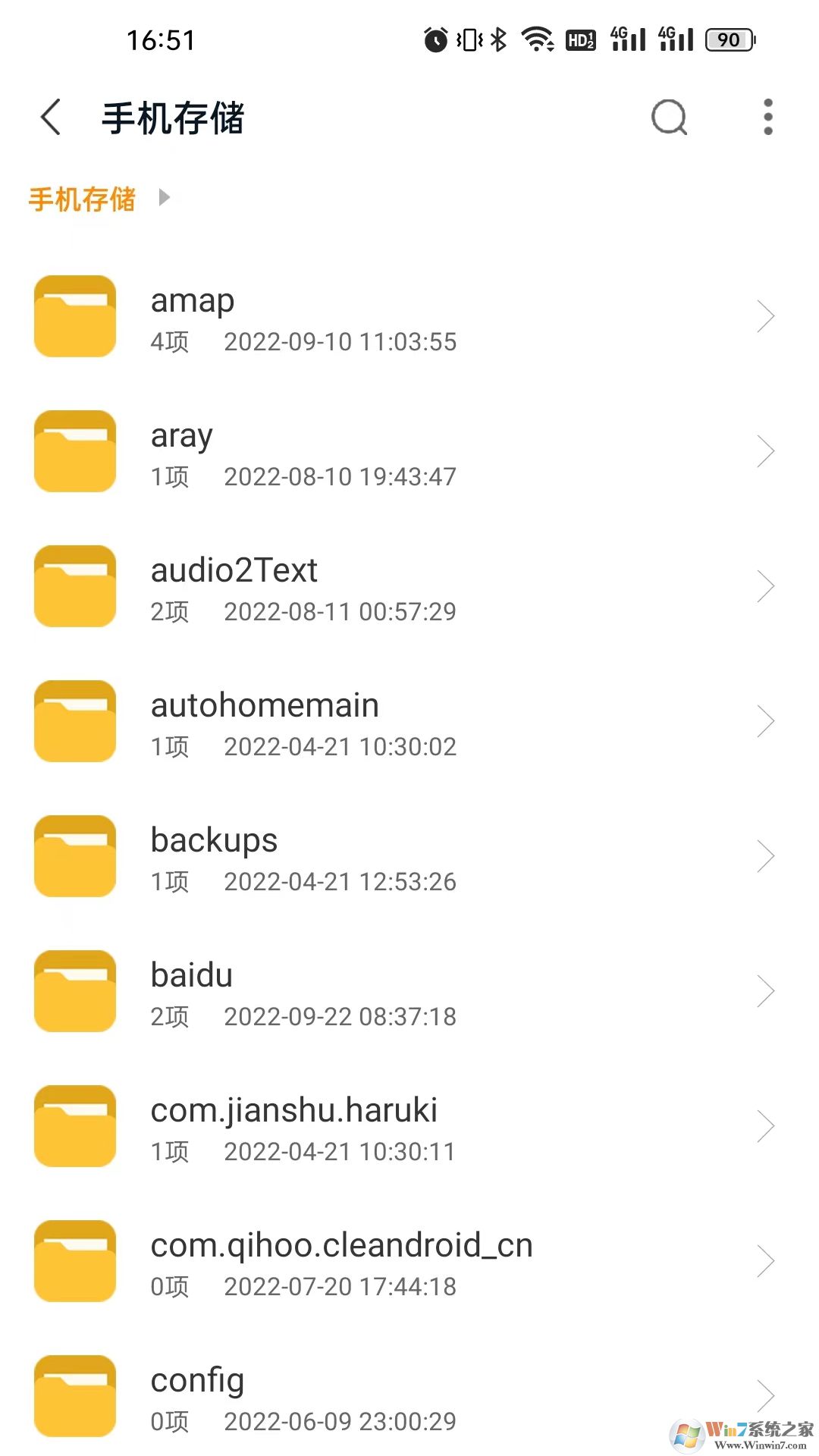Tap the breadcrumb arrow after 手机存储
Image resolution: width=819 pixels, height=1456 pixels.
pyautogui.click(x=164, y=197)
